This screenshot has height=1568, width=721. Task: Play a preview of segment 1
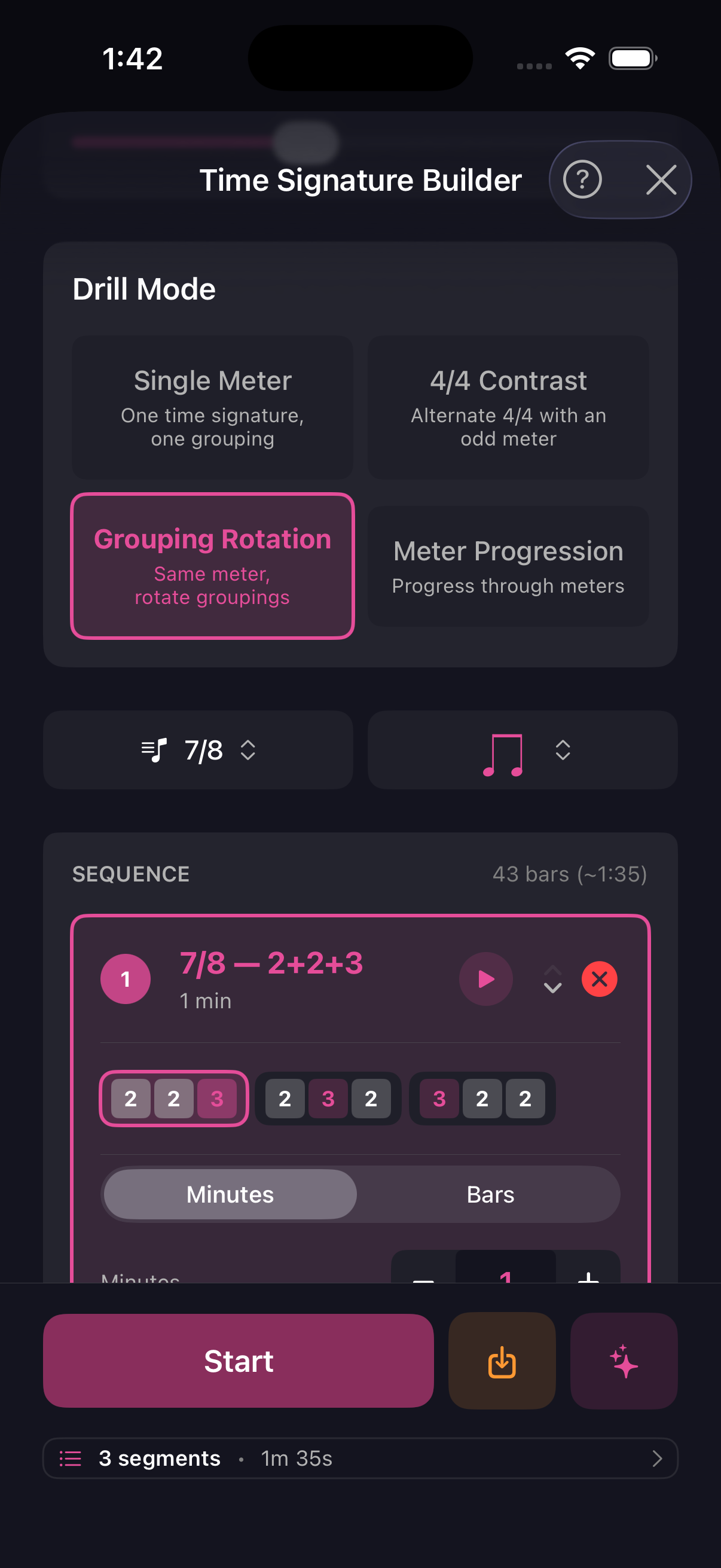pyautogui.click(x=485, y=979)
